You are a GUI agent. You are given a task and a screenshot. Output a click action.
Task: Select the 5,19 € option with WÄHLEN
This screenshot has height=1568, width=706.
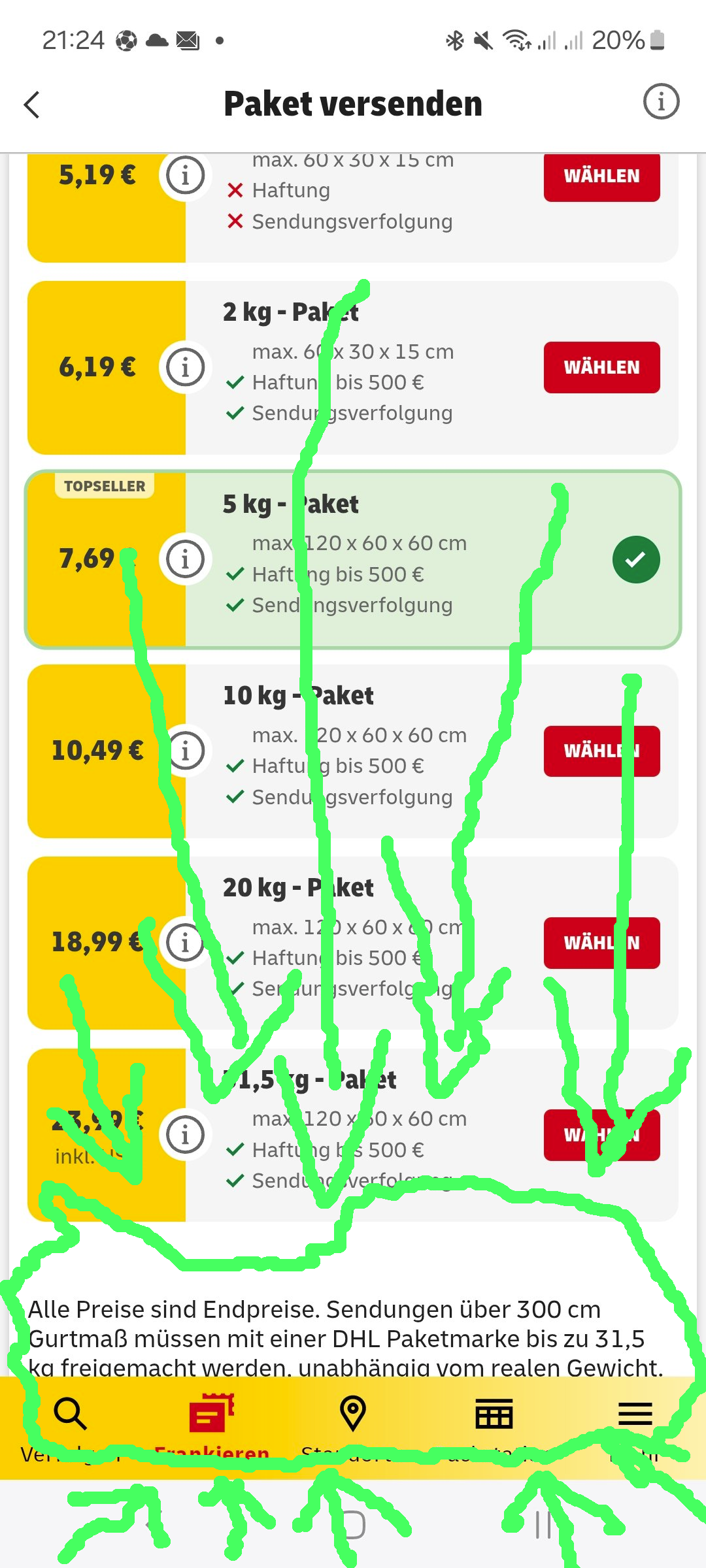click(601, 176)
